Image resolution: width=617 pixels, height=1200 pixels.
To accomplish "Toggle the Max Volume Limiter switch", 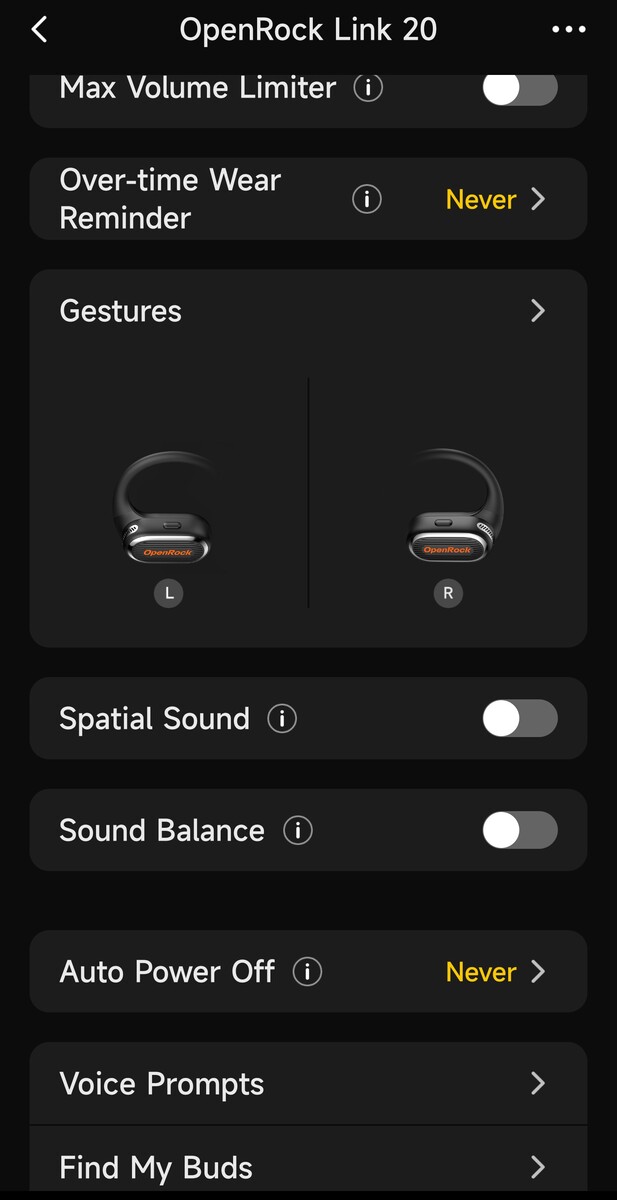I will (519, 88).
